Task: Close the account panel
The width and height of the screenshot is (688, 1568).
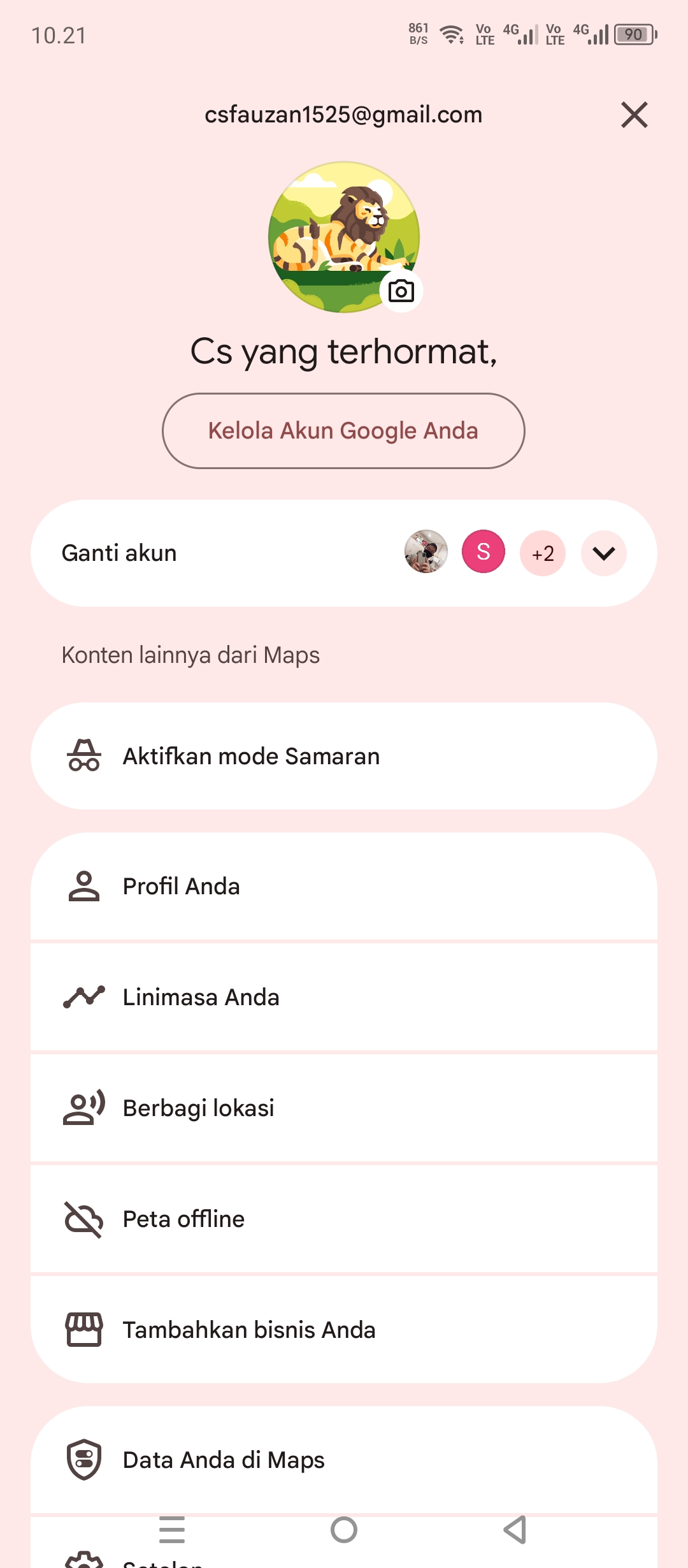Action: (x=634, y=115)
